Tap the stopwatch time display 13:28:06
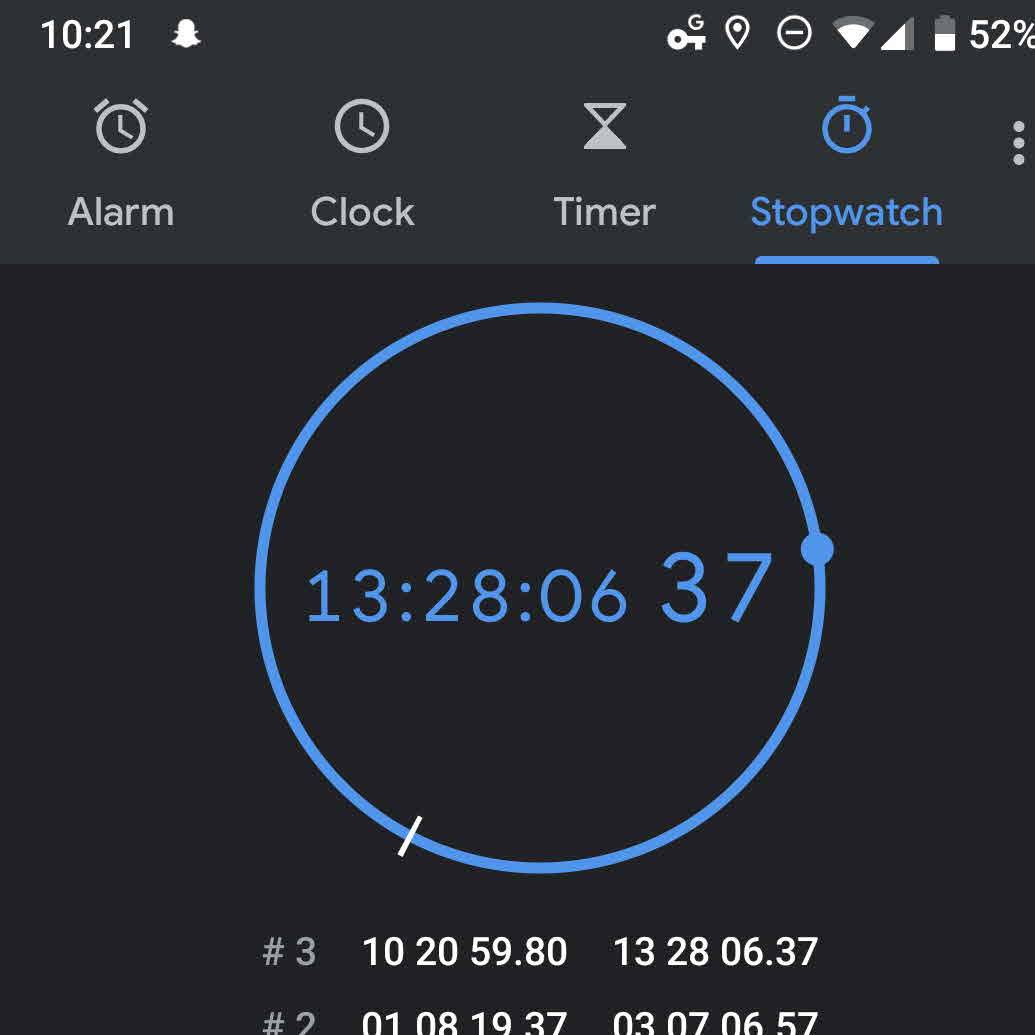This screenshot has height=1035, width=1035. (x=467, y=596)
